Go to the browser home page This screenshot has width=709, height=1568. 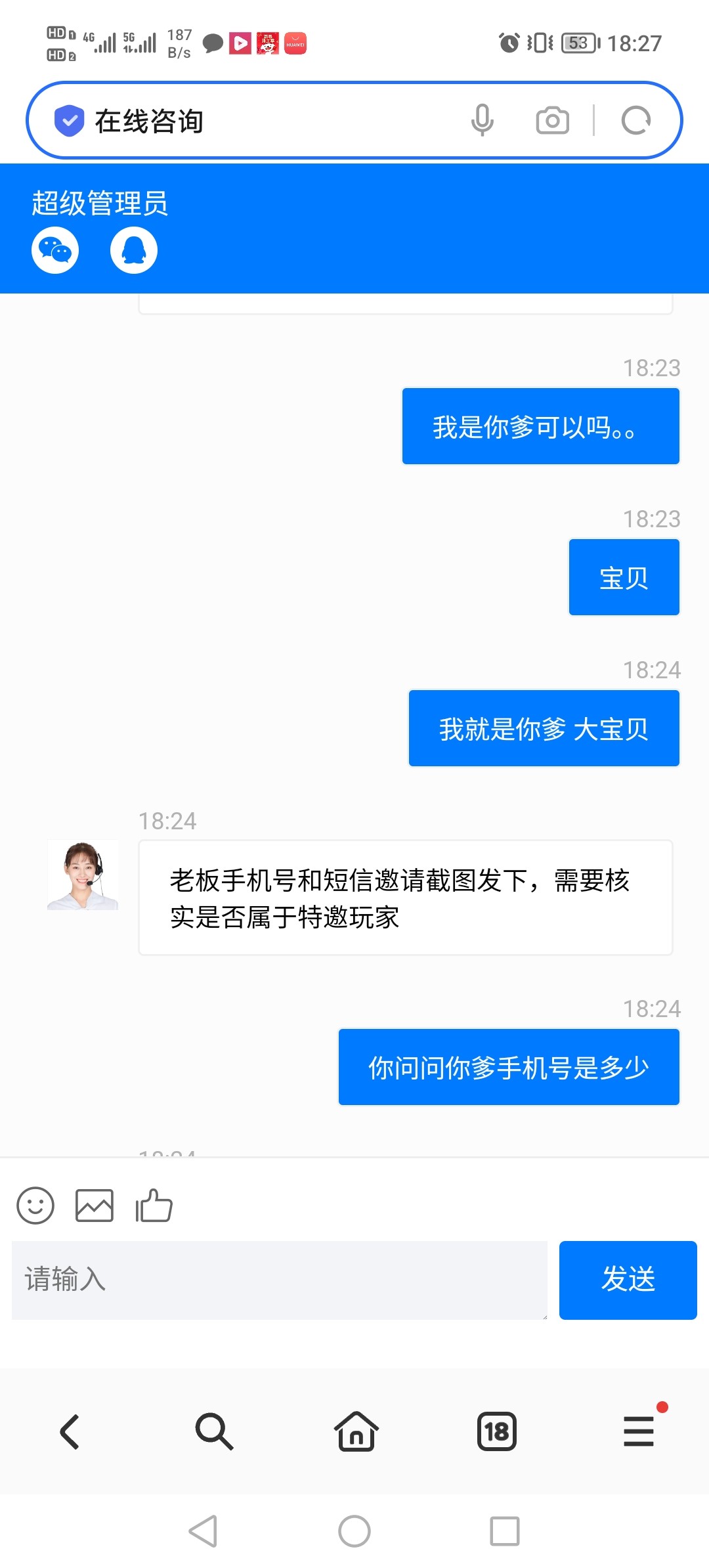click(356, 1431)
